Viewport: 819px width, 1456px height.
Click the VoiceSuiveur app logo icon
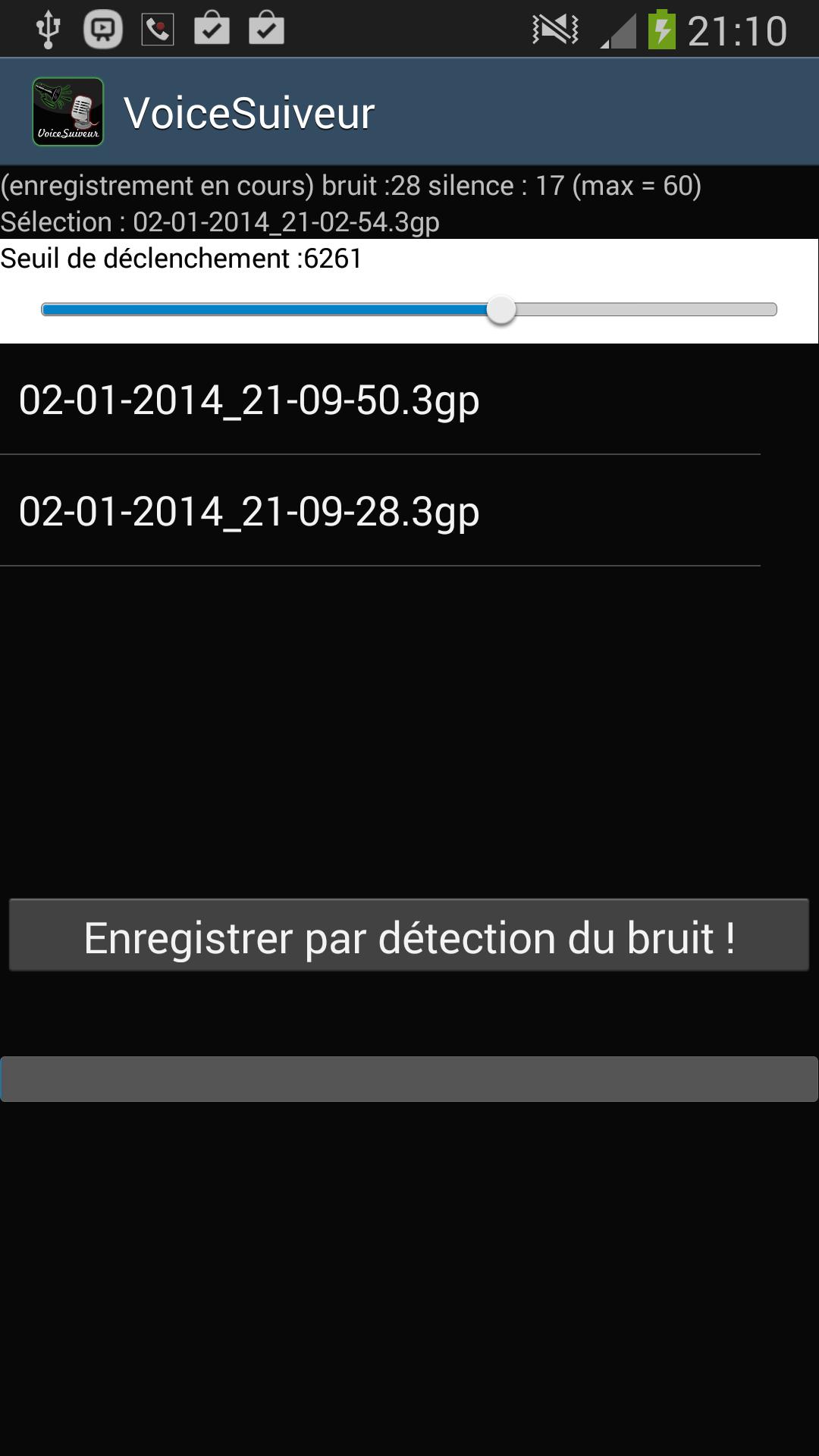(x=67, y=111)
